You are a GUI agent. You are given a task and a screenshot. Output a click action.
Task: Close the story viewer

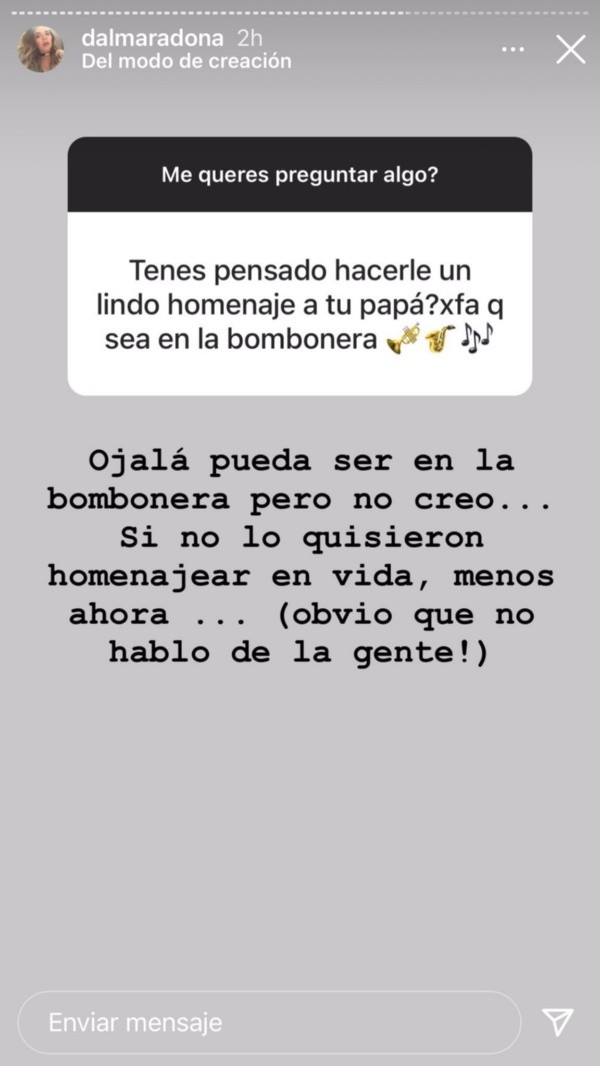point(570,49)
